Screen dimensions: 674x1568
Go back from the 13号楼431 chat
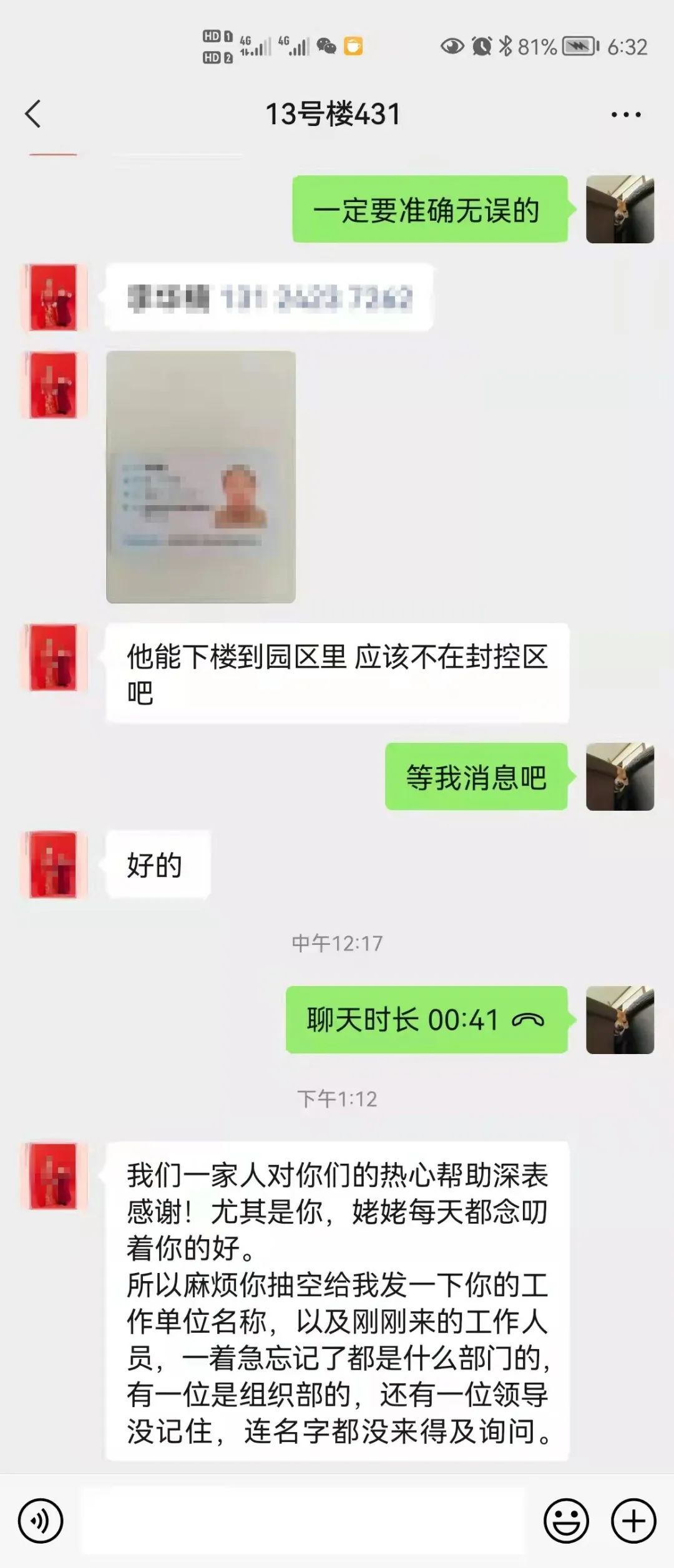[33, 114]
